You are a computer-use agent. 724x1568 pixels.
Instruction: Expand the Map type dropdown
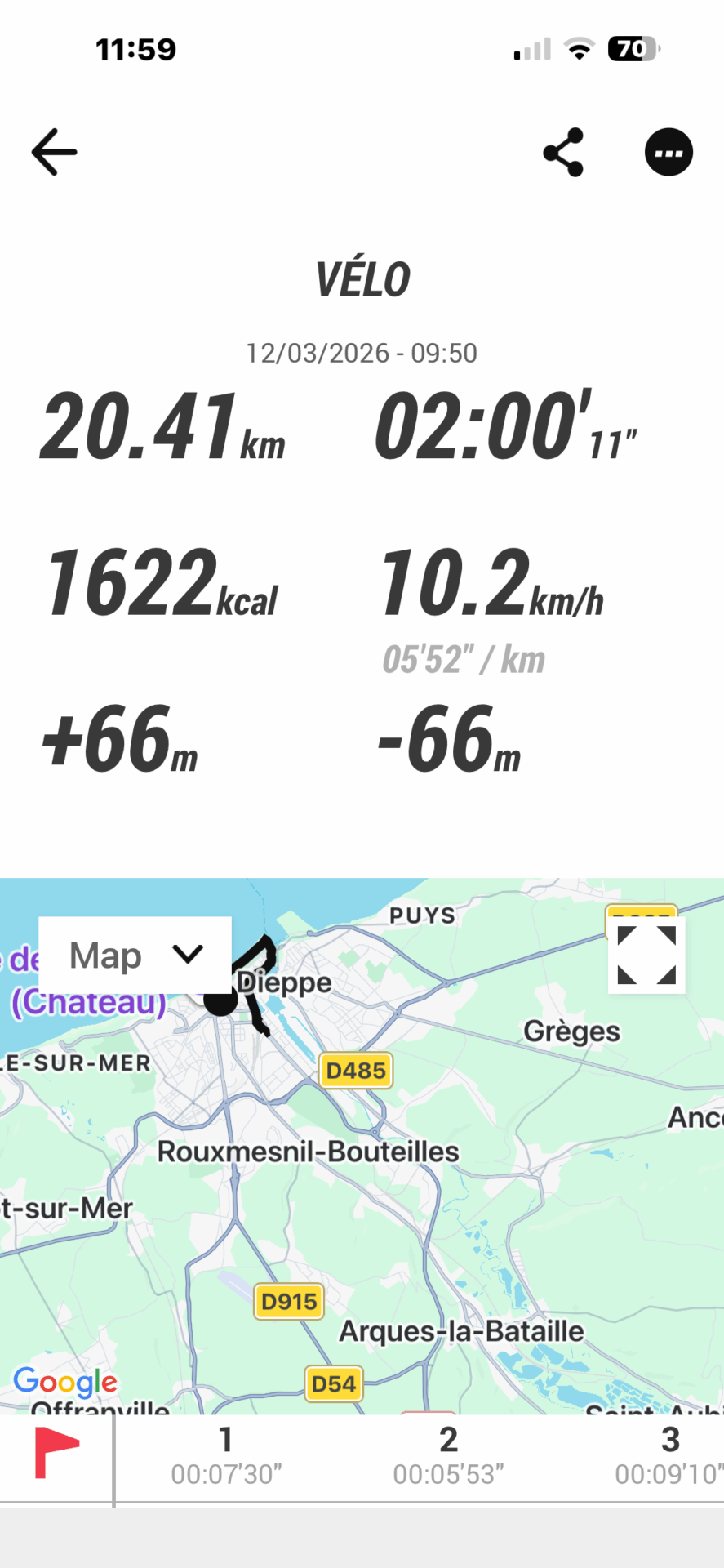(x=135, y=955)
